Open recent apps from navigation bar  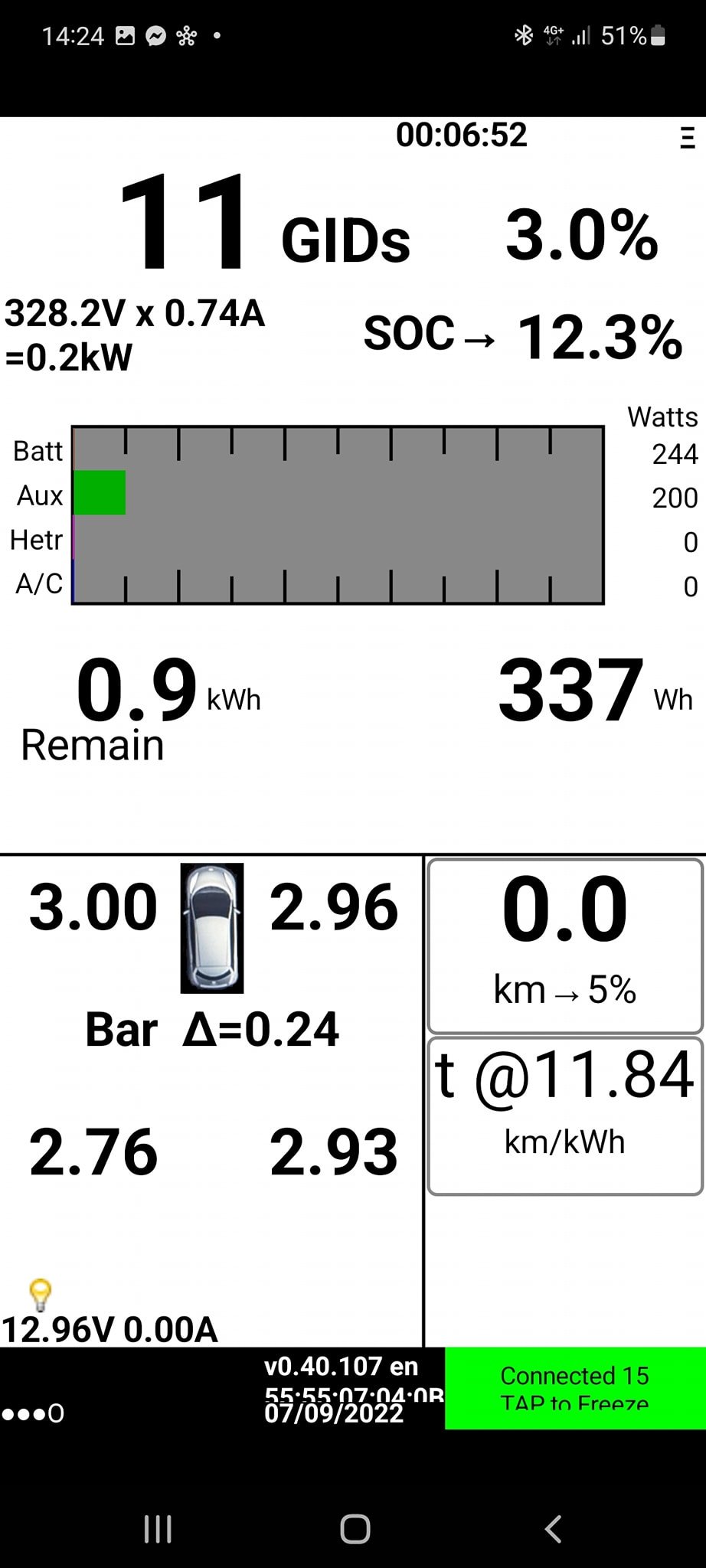(158, 1529)
